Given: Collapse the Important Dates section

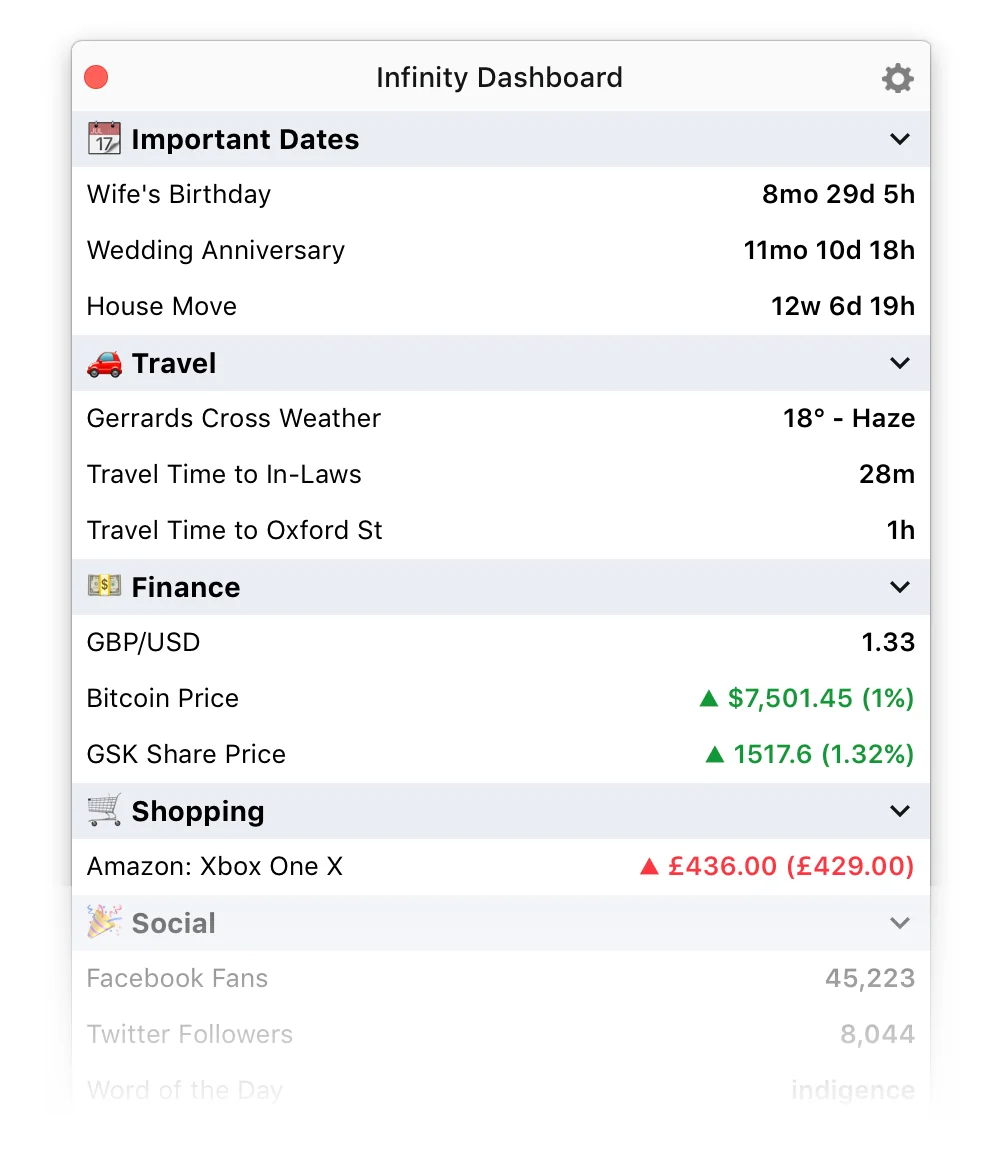Looking at the screenshot, I should (899, 140).
